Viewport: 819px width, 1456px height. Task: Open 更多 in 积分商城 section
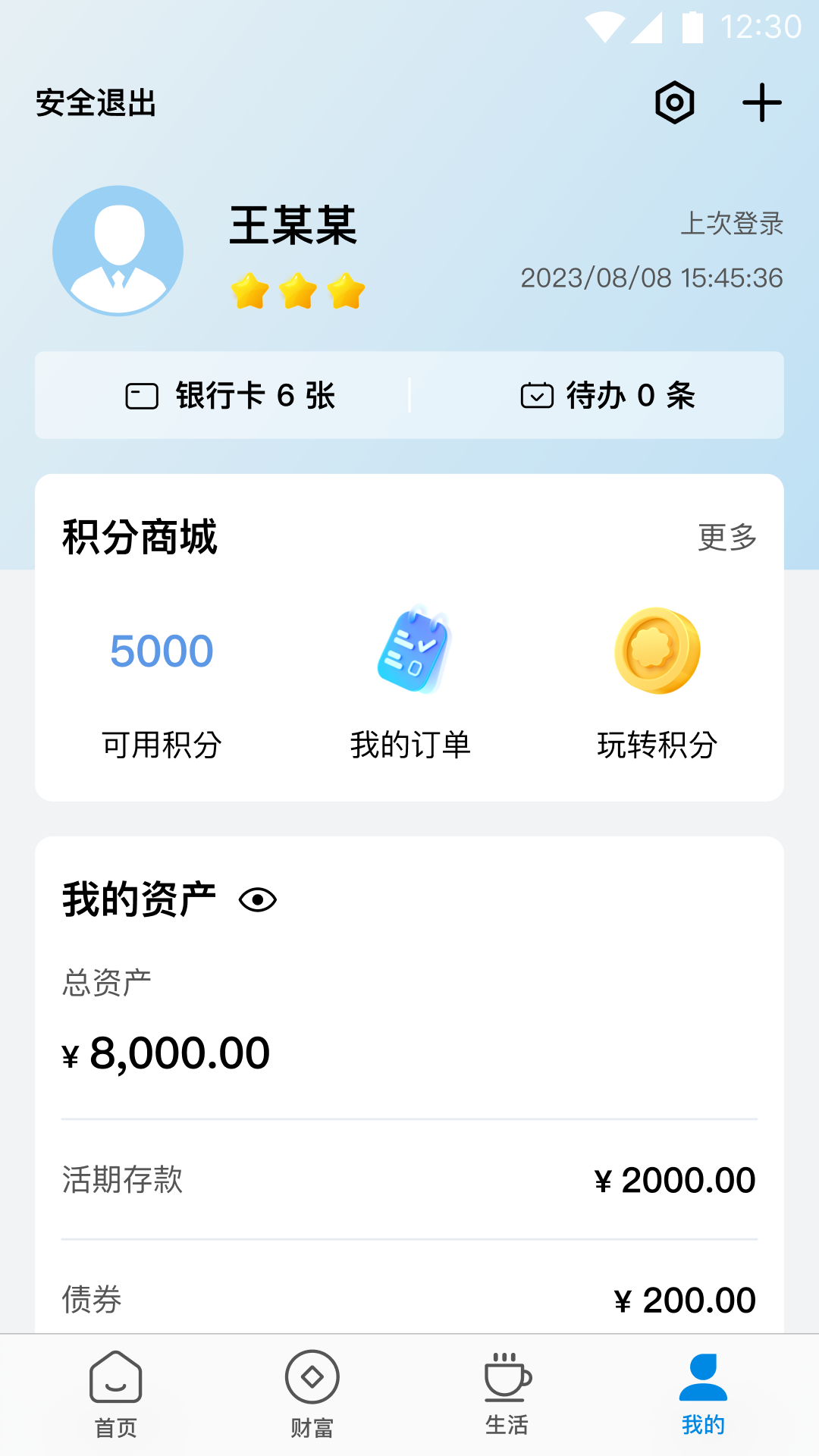pos(726,538)
